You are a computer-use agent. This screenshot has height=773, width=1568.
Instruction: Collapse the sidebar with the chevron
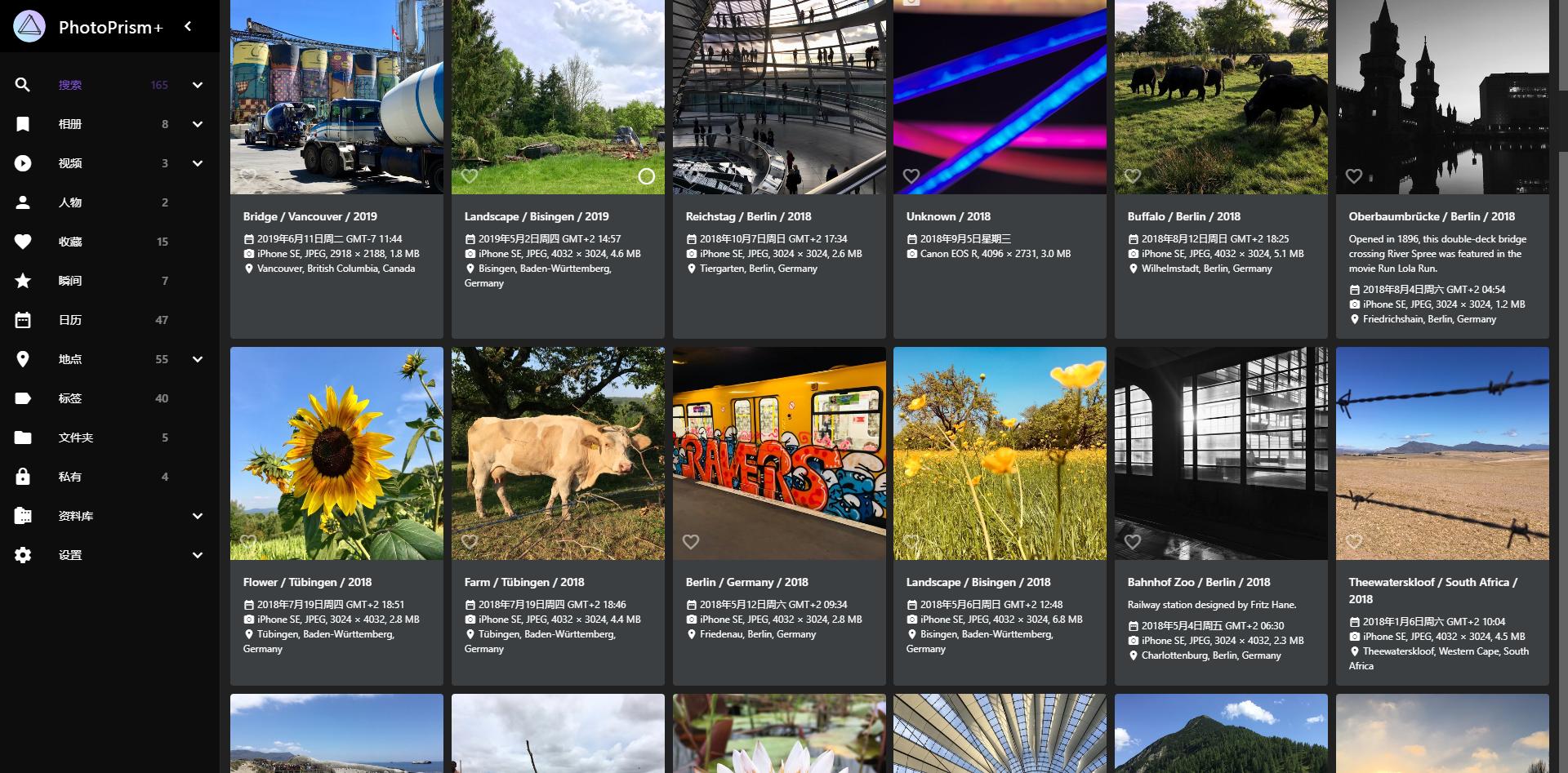tap(188, 26)
